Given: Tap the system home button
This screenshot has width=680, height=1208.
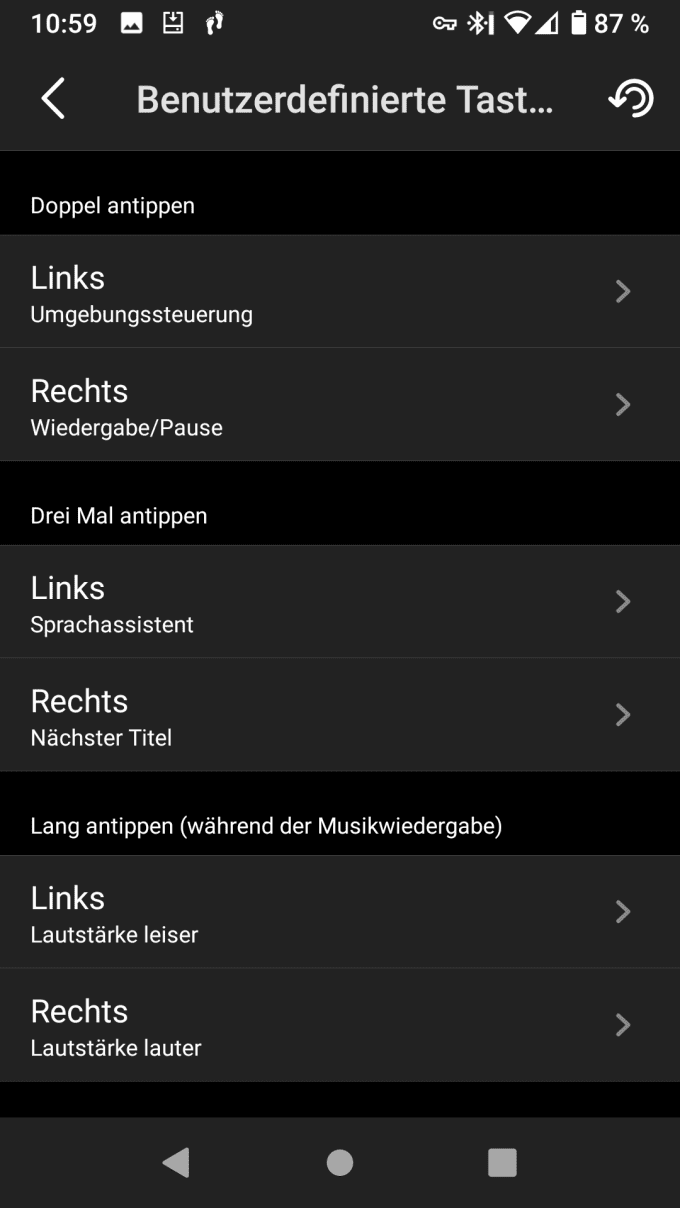Looking at the screenshot, I should (340, 1162).
